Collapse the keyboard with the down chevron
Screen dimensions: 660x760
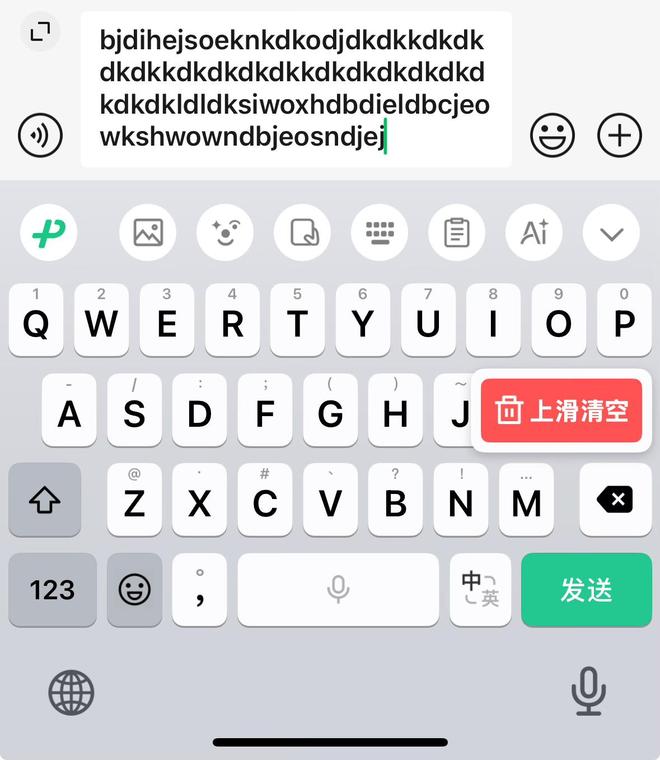[x=611, y=233]
